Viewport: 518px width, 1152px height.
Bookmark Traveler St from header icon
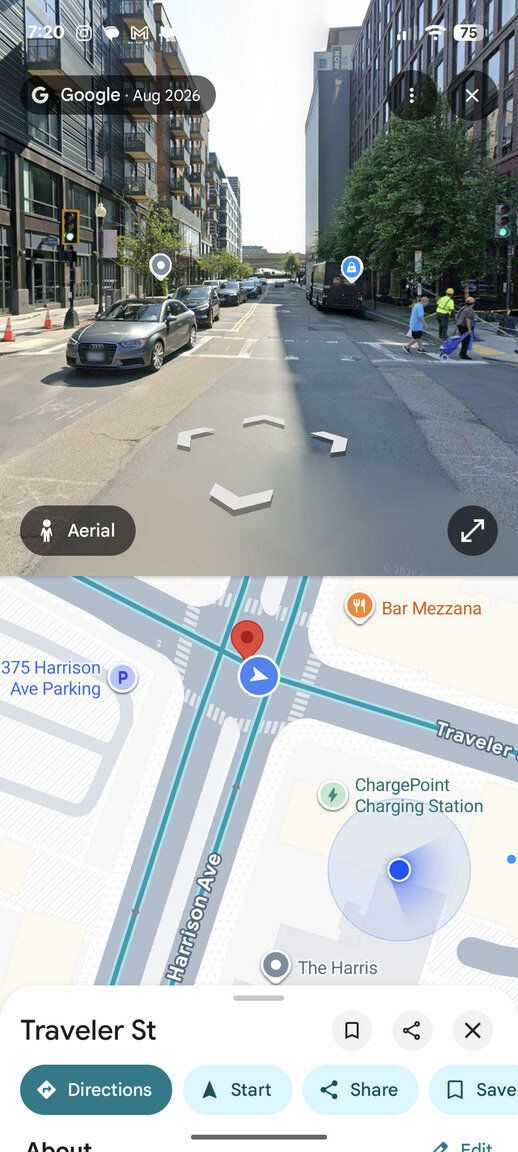pos(352,1031)
